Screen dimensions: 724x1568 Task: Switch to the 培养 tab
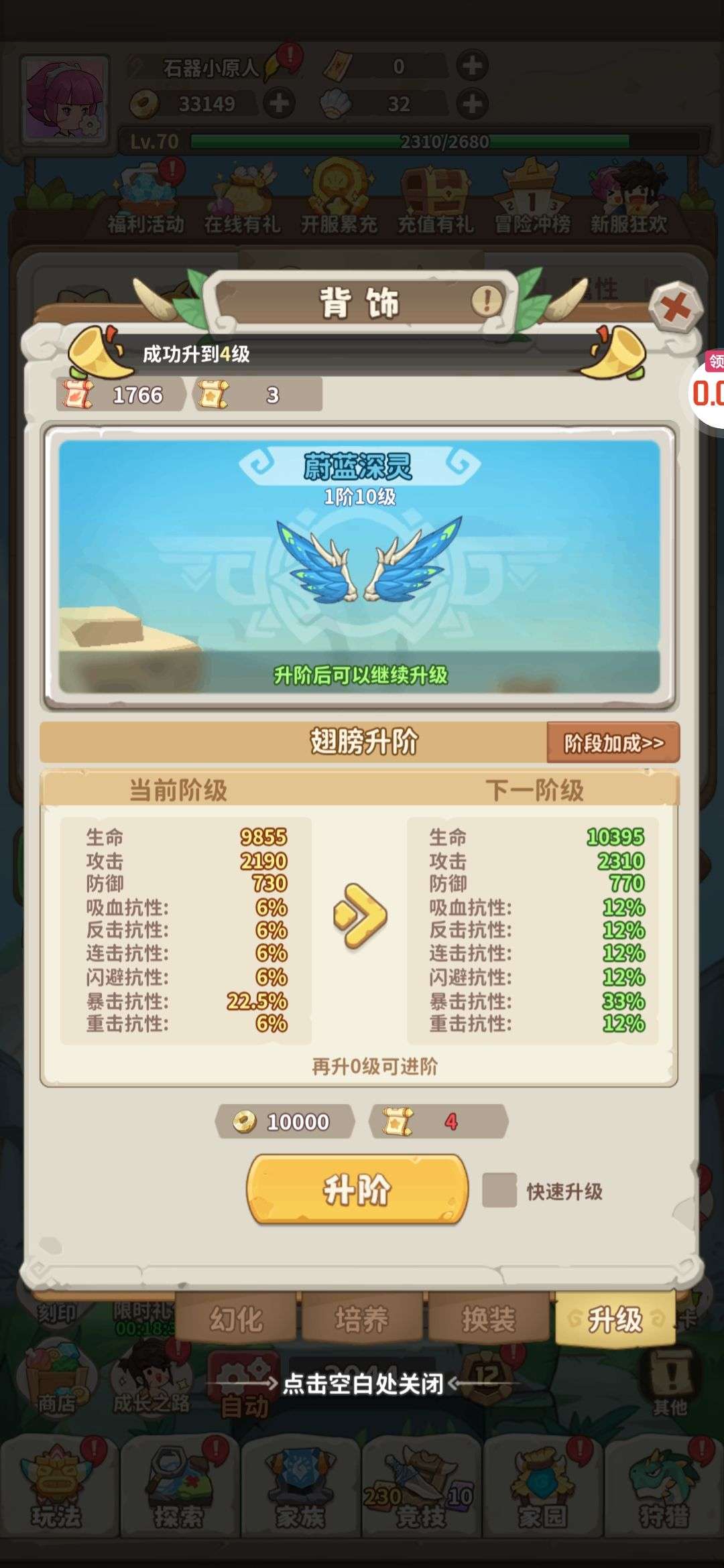pyautogui.click(x=362, y=1319)
